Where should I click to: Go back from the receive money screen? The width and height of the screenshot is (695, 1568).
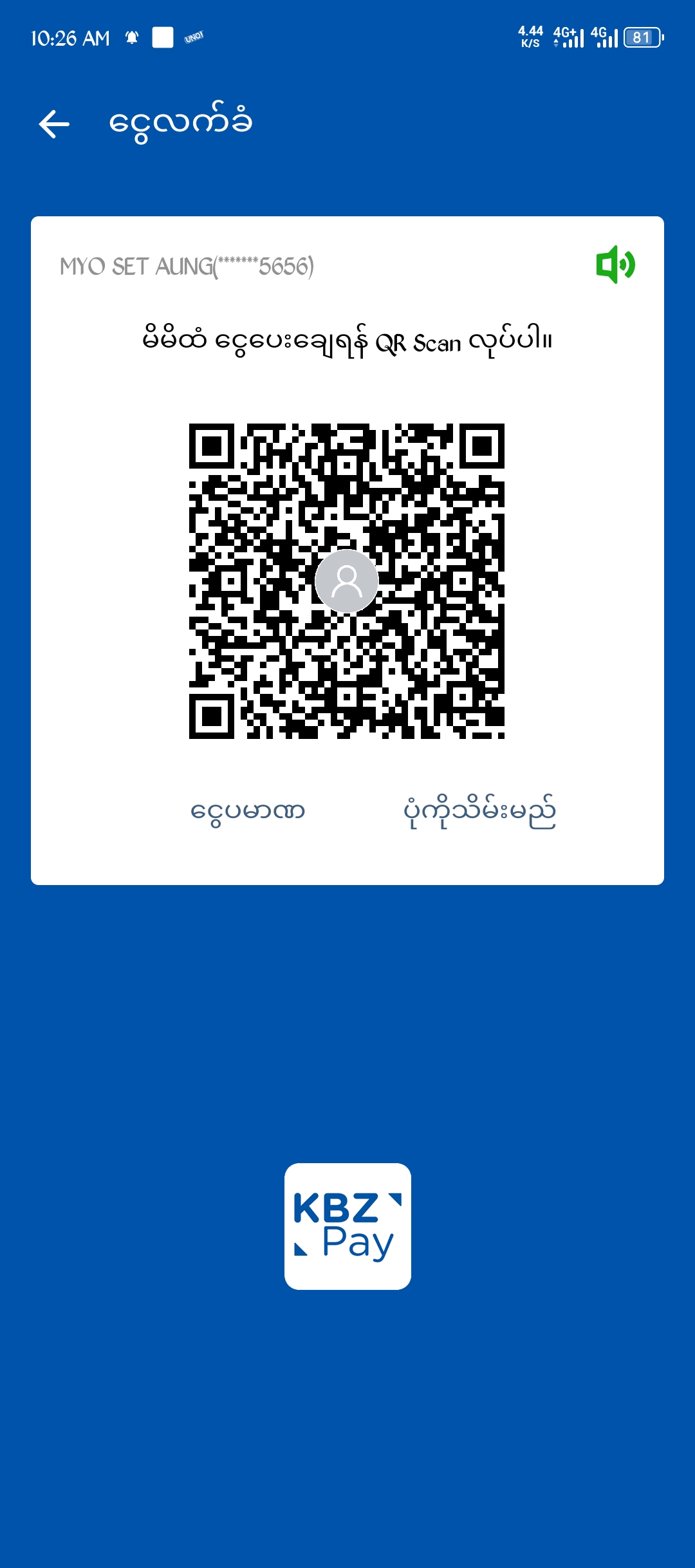pos(54,124)
